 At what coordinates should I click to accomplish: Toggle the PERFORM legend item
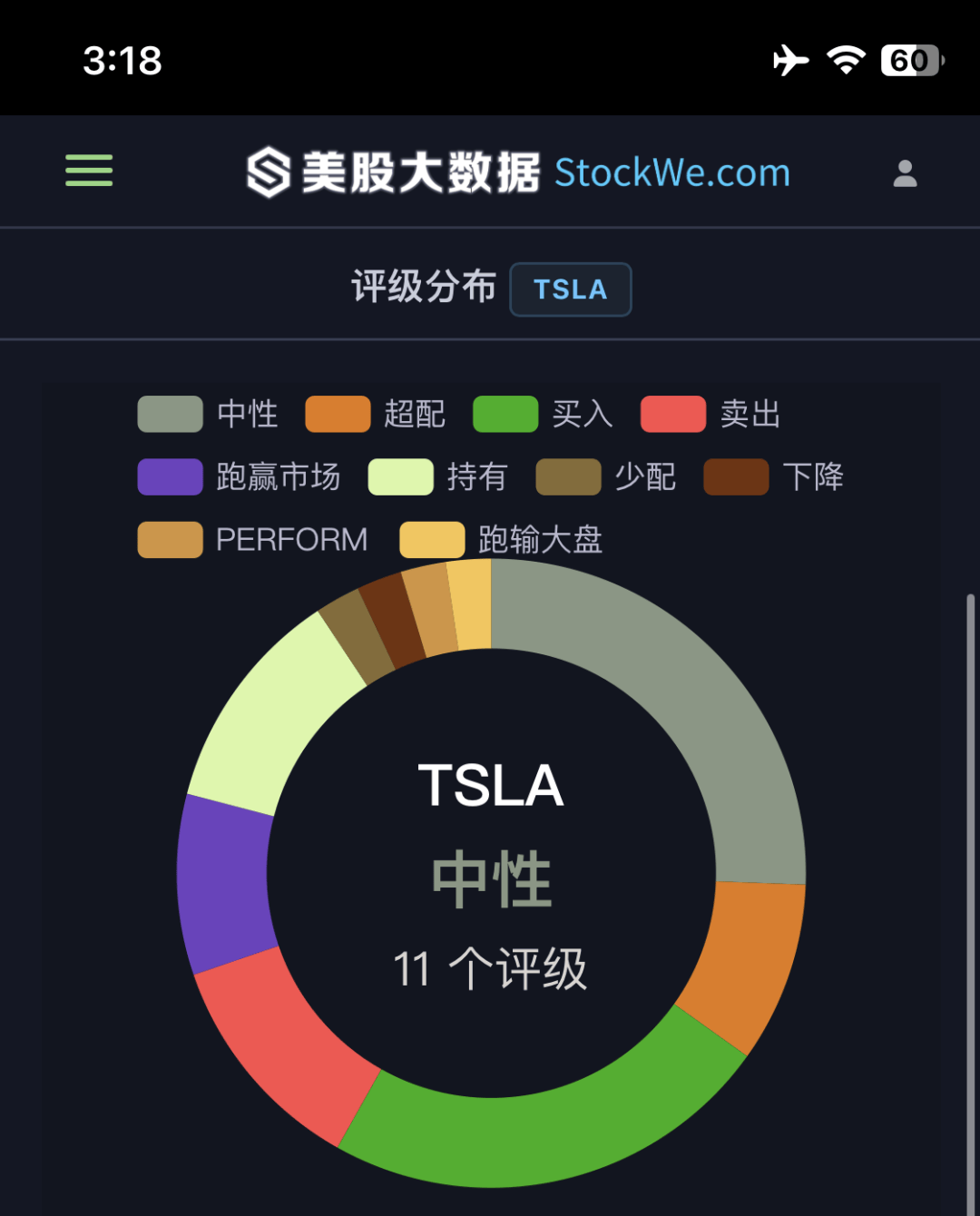pos(253,539)
